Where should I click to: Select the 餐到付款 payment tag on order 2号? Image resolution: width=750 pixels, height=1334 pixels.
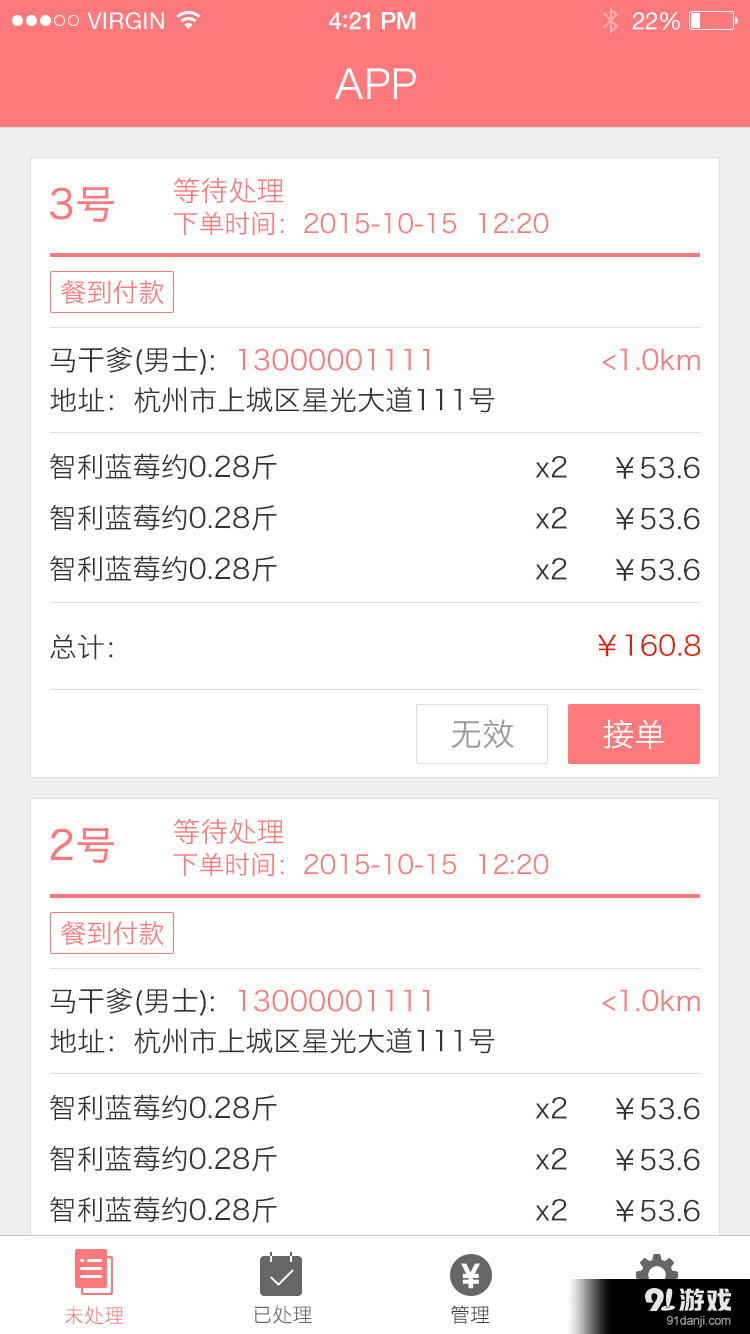[112, 932]
